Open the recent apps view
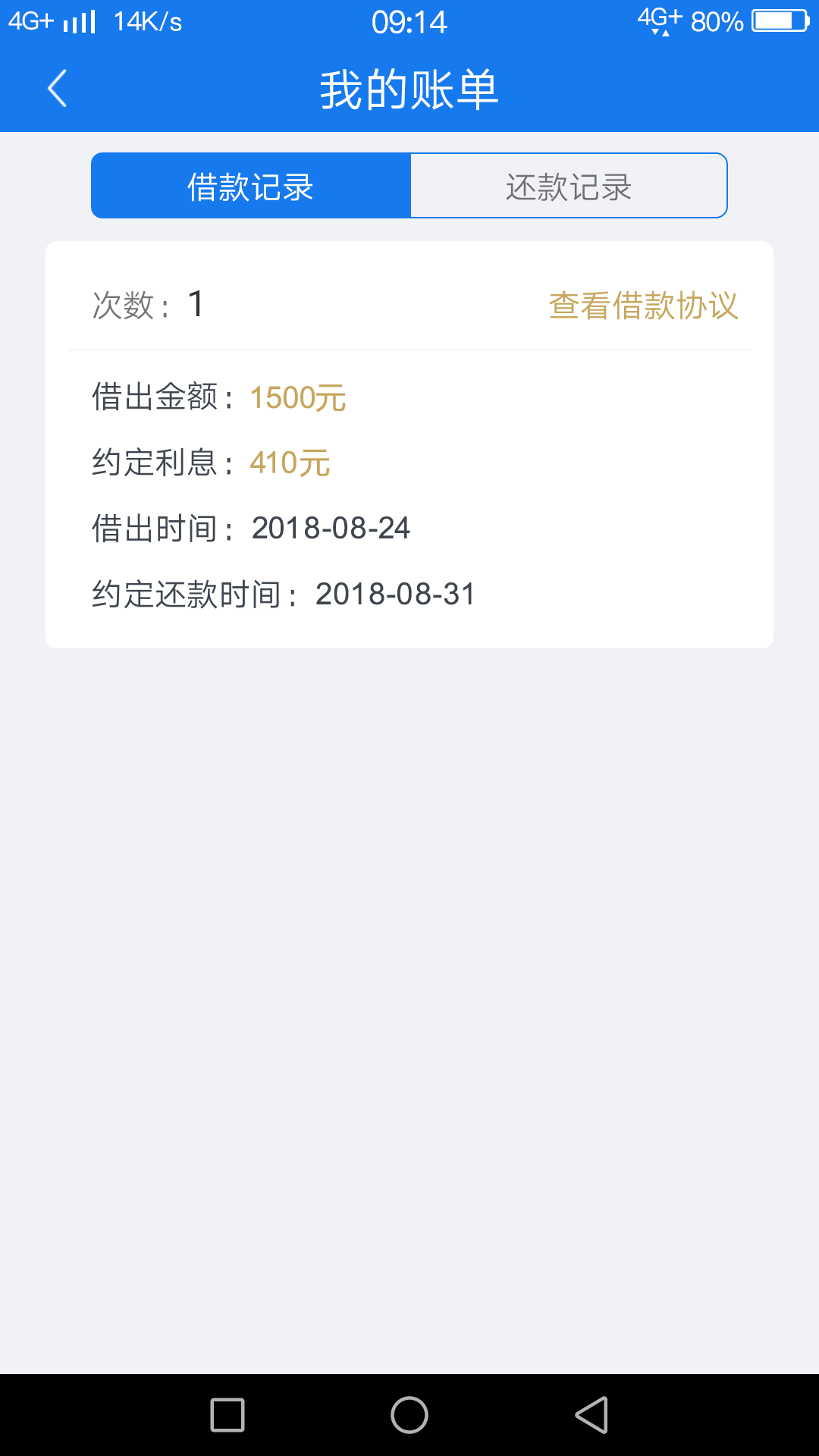The image size is (819, 1456). (227, 1415)
